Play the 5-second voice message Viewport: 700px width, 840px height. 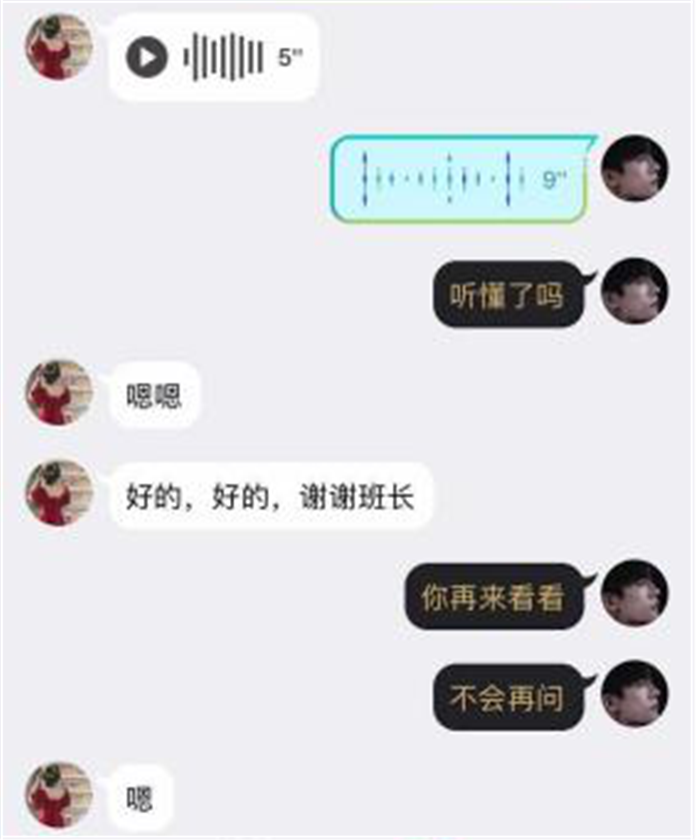pyautogui.click(x=147, y=57)
